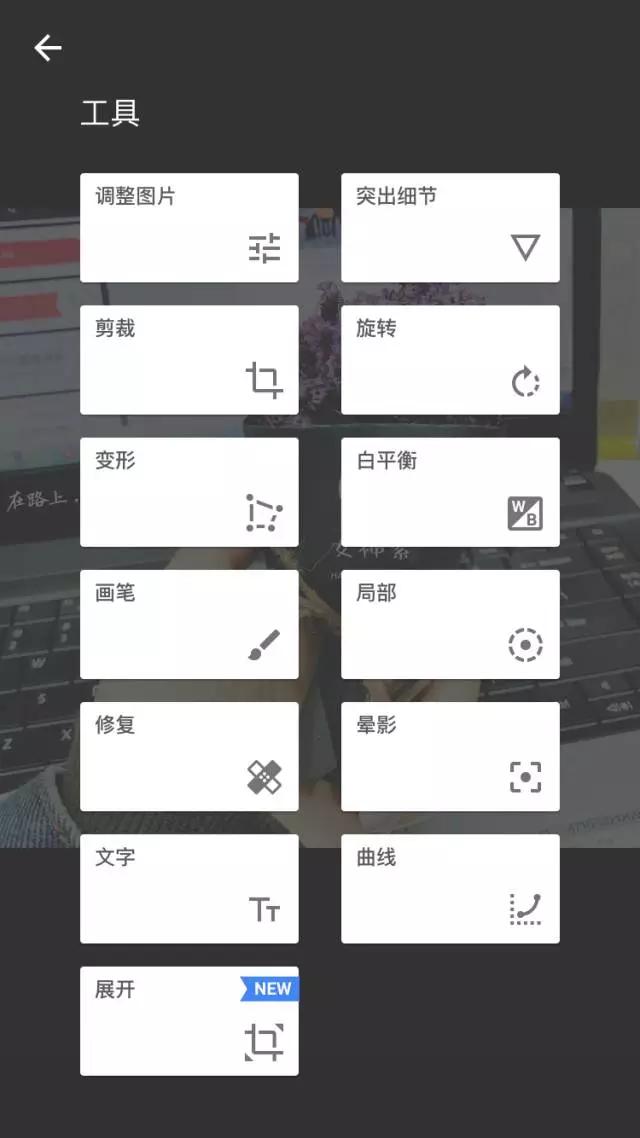Choose the 曲线 curves tool
The height and width of the screenshot is (1138, 640).
pyautogui.click(x=450, y=888)
